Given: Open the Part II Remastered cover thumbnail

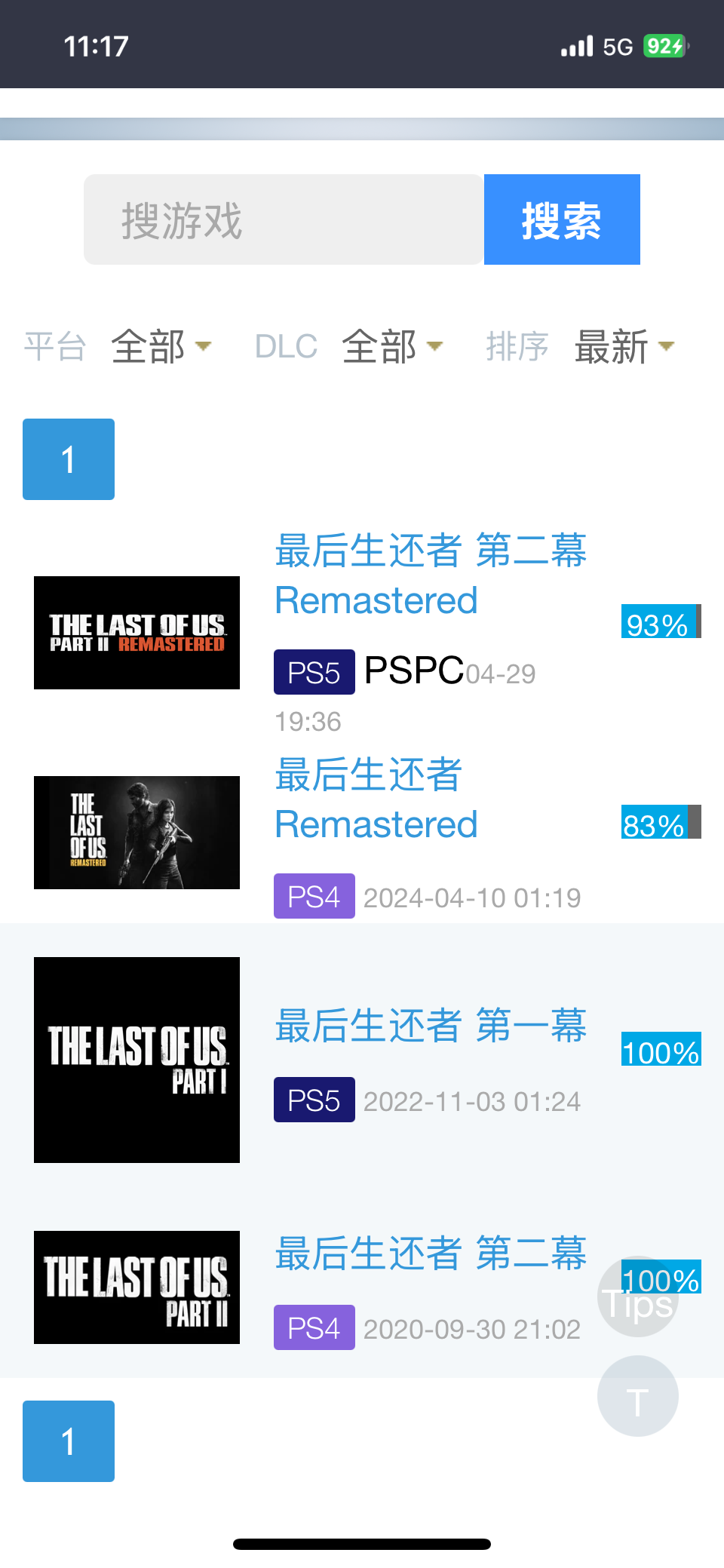Looking at the screenshot, I should click(x=137, y=633).
